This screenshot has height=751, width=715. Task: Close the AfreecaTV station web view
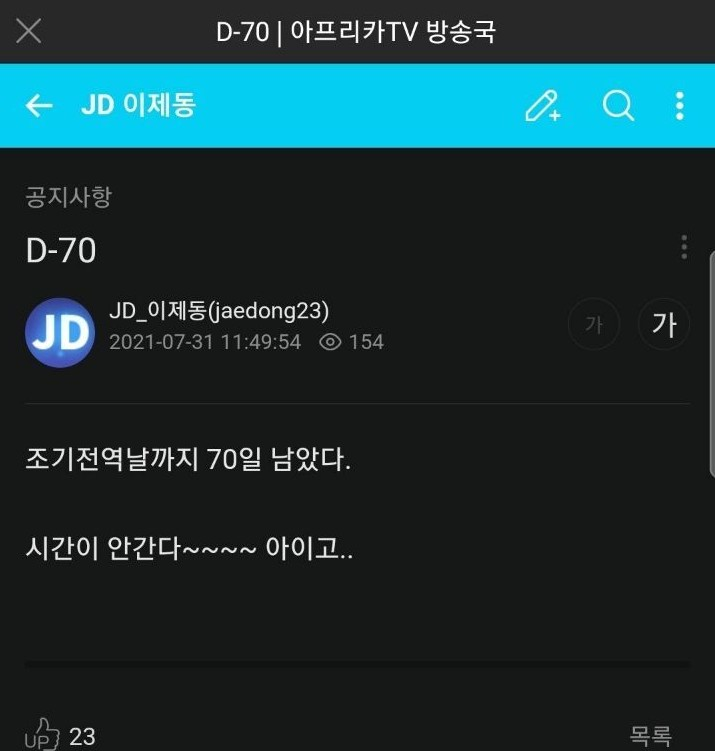29,32
